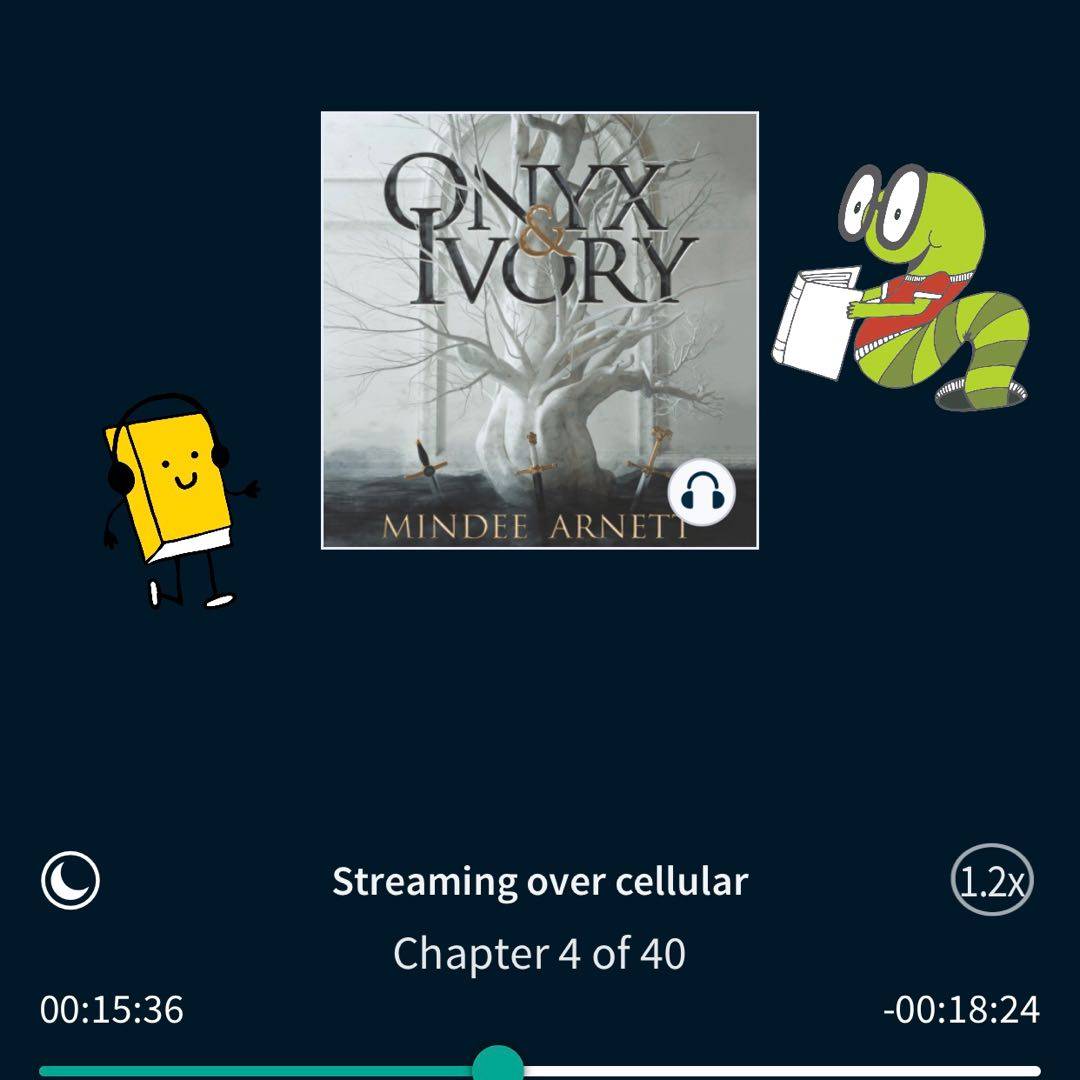Open the sleep timer moon icon

pos(70,881)
